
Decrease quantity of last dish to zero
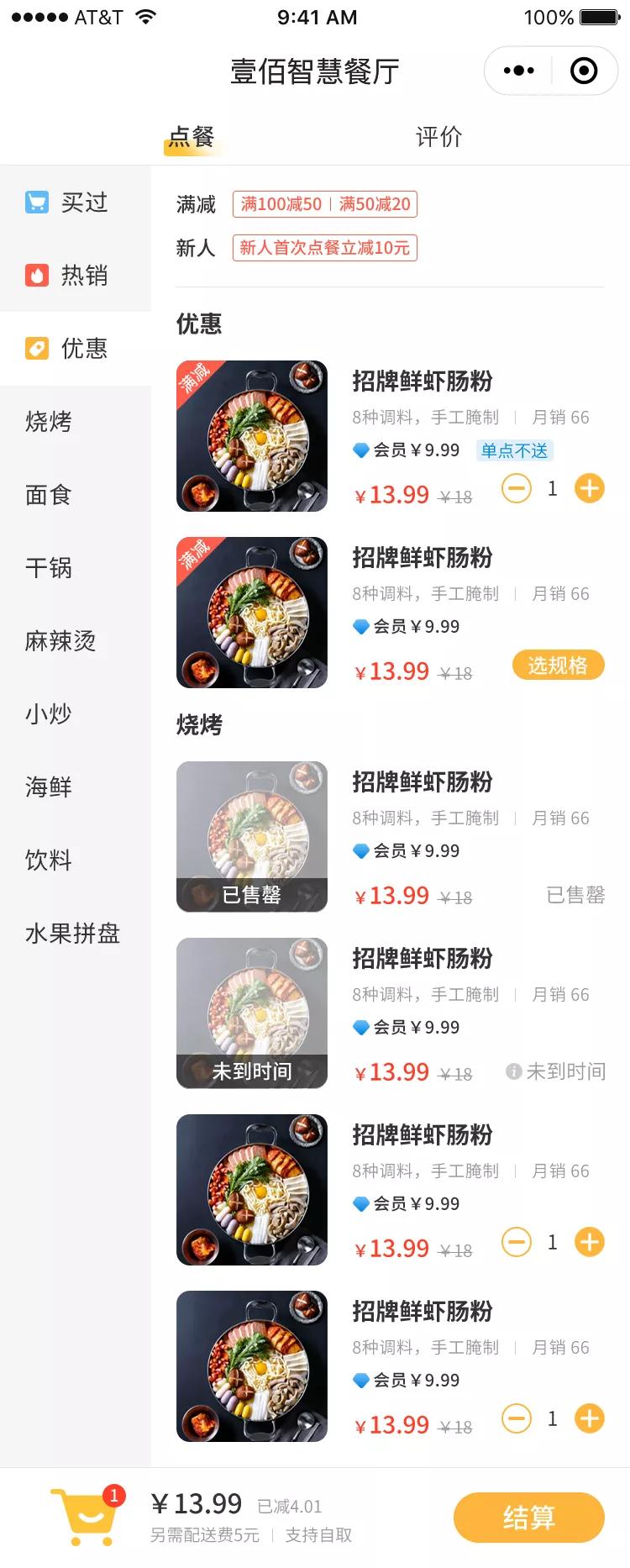tap(517, 1419)
